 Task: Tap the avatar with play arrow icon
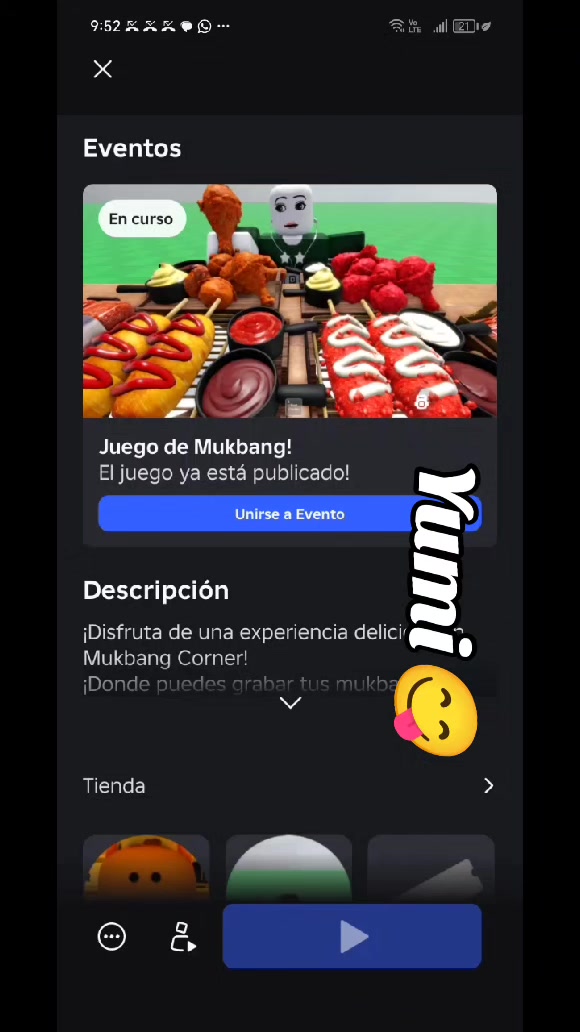183,937
